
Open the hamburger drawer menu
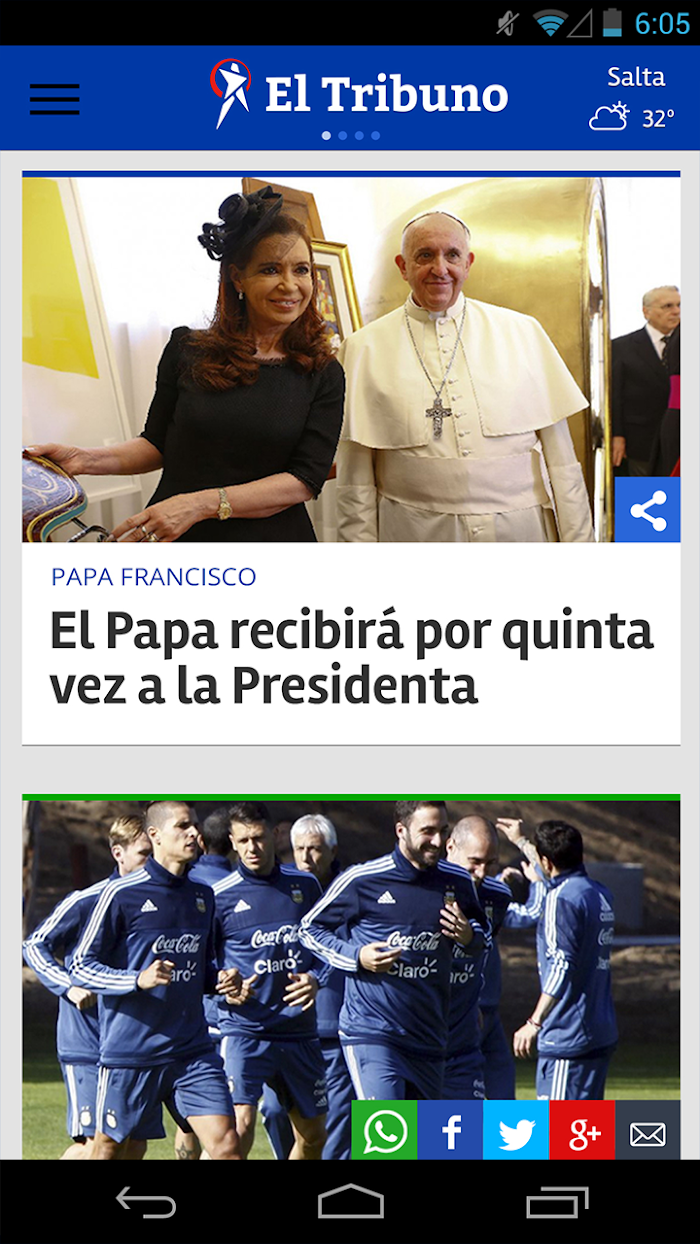[x=55, y=99]
